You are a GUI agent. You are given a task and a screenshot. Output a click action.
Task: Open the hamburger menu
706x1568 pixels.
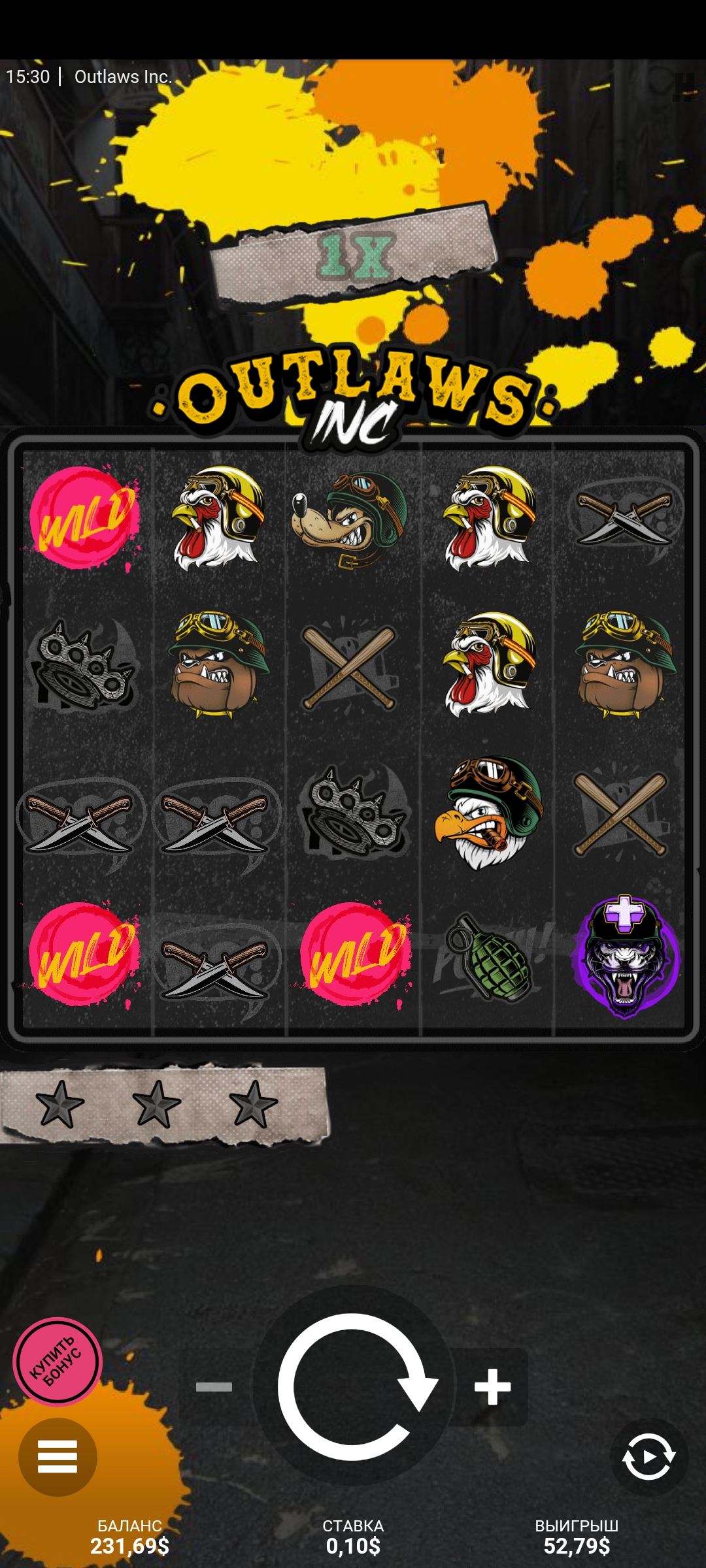click(58, 1457)
